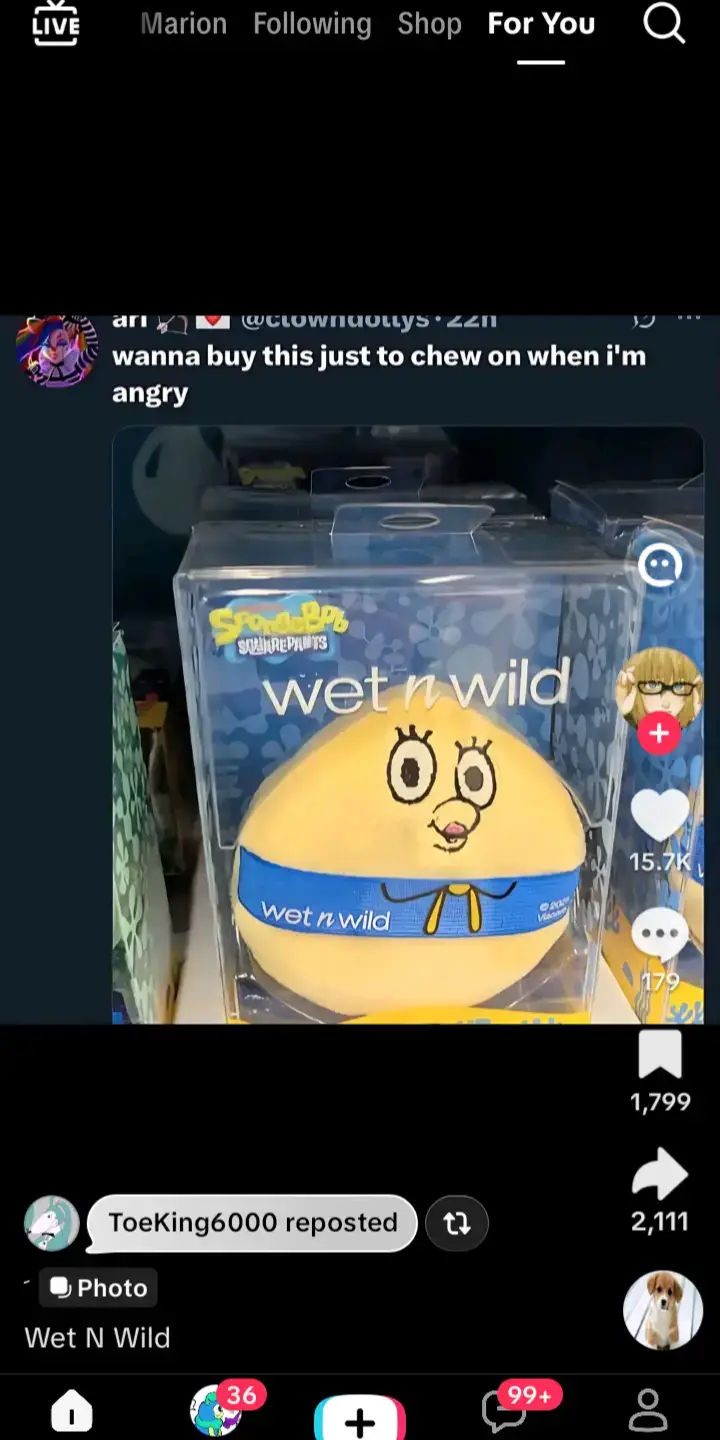Screen dimensions: 720x1440
Task: Open the ToeKing6000 reposted bubble
Action: pos(252,1223)
